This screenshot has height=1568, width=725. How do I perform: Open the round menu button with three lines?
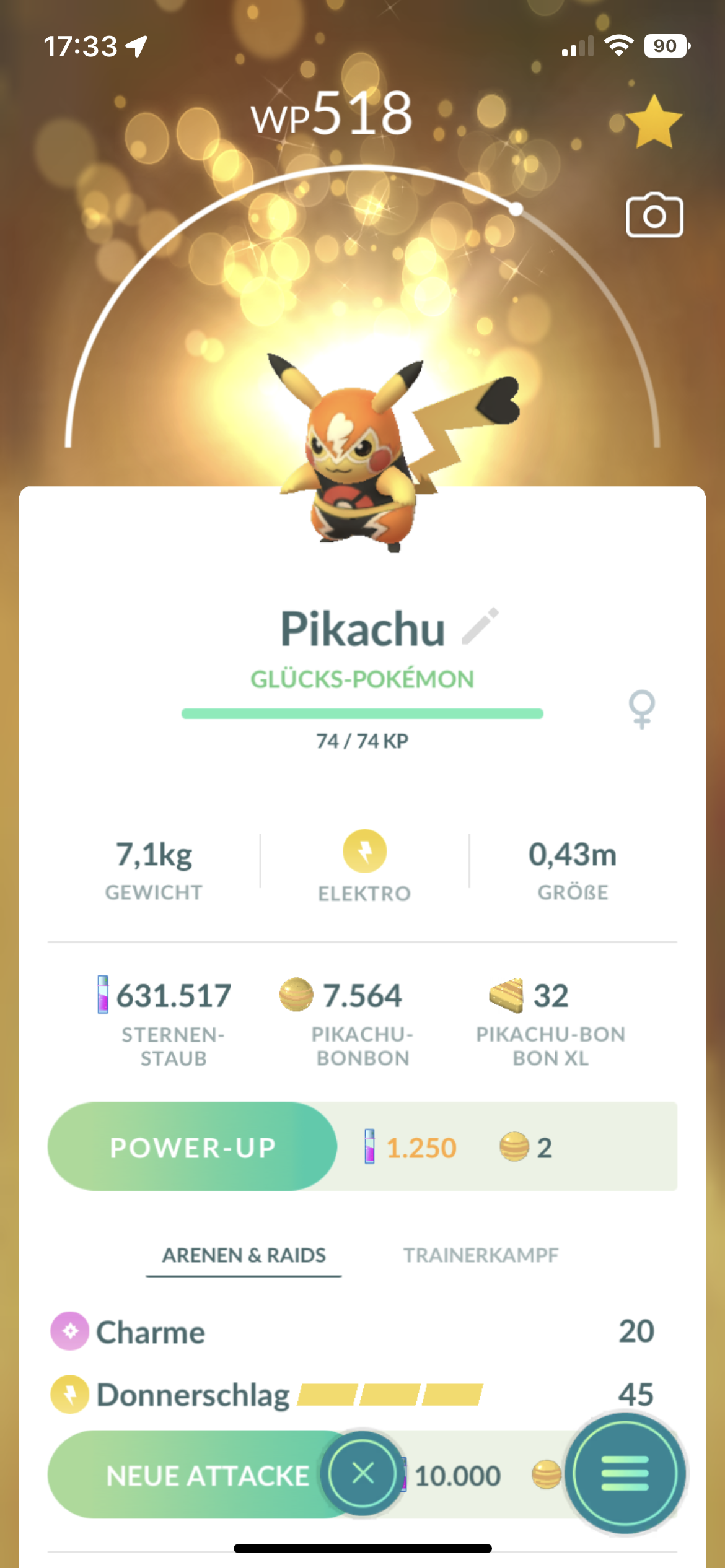tap(625, 1473)
